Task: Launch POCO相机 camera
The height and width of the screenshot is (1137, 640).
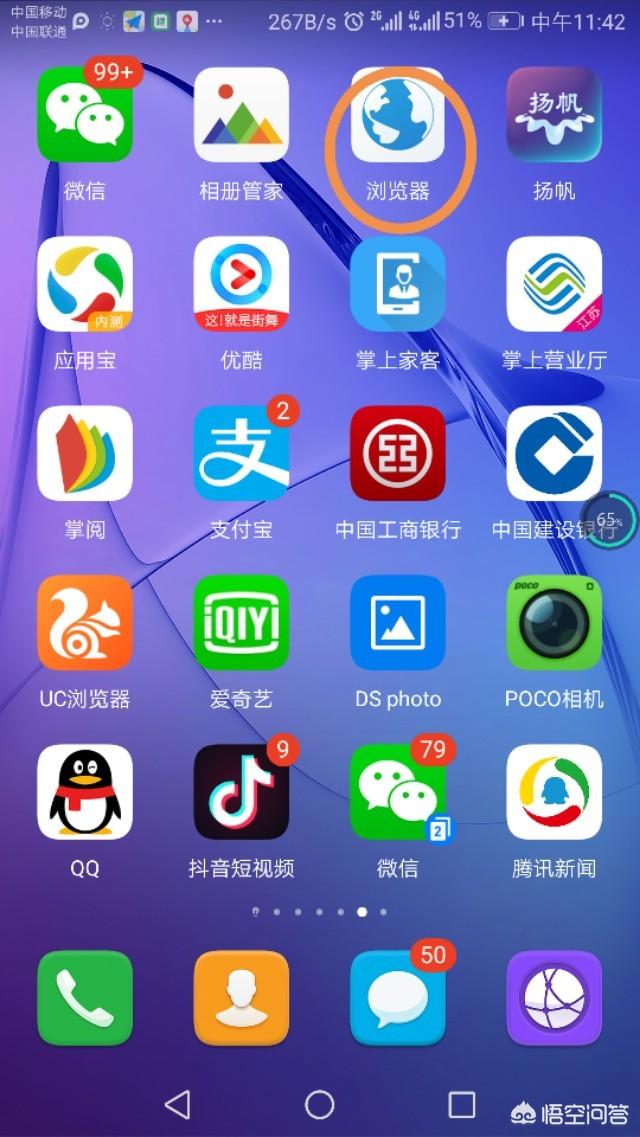Action: [553, 622]
